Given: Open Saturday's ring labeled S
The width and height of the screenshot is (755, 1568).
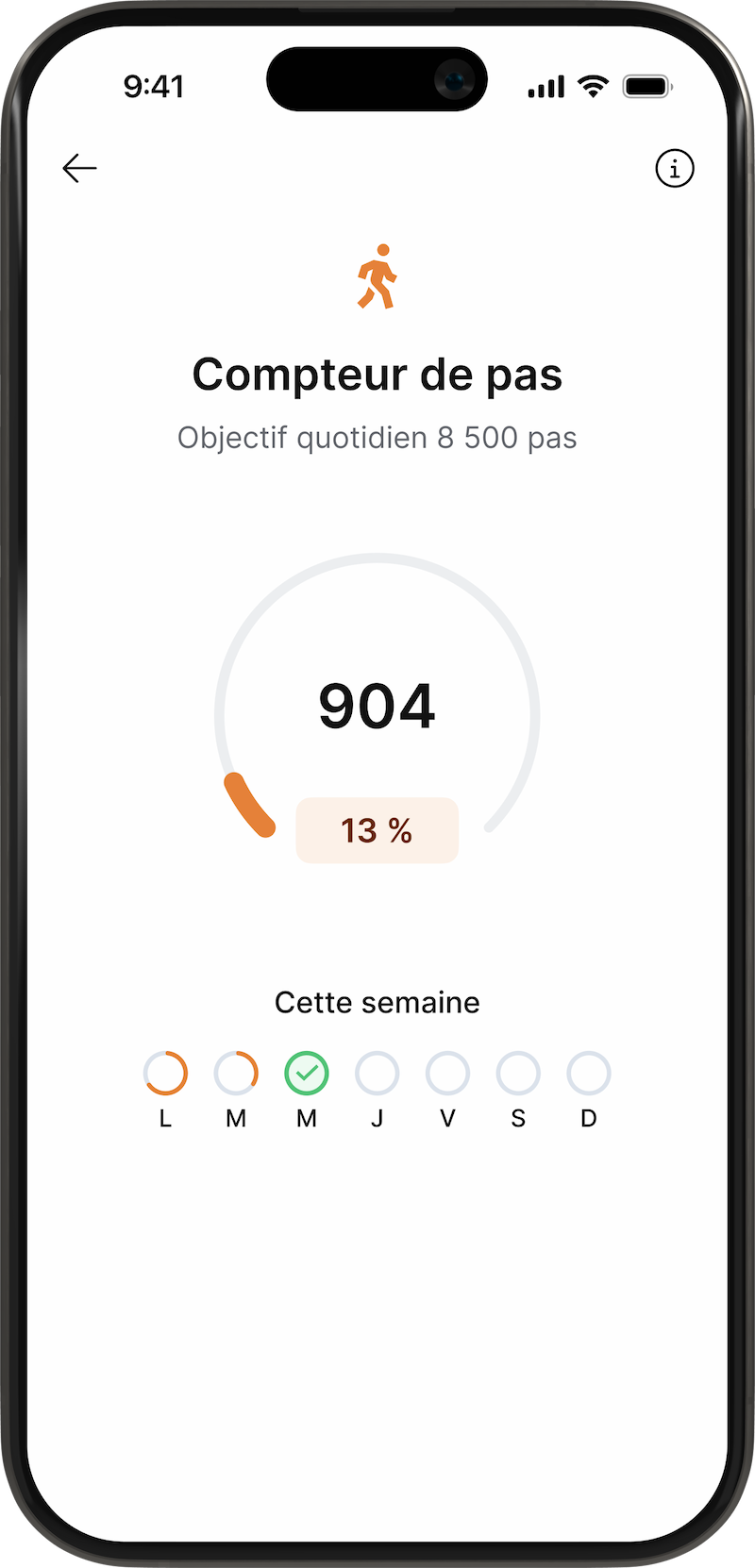Looking at the screenshot, I should click(x=518, y=1074).
